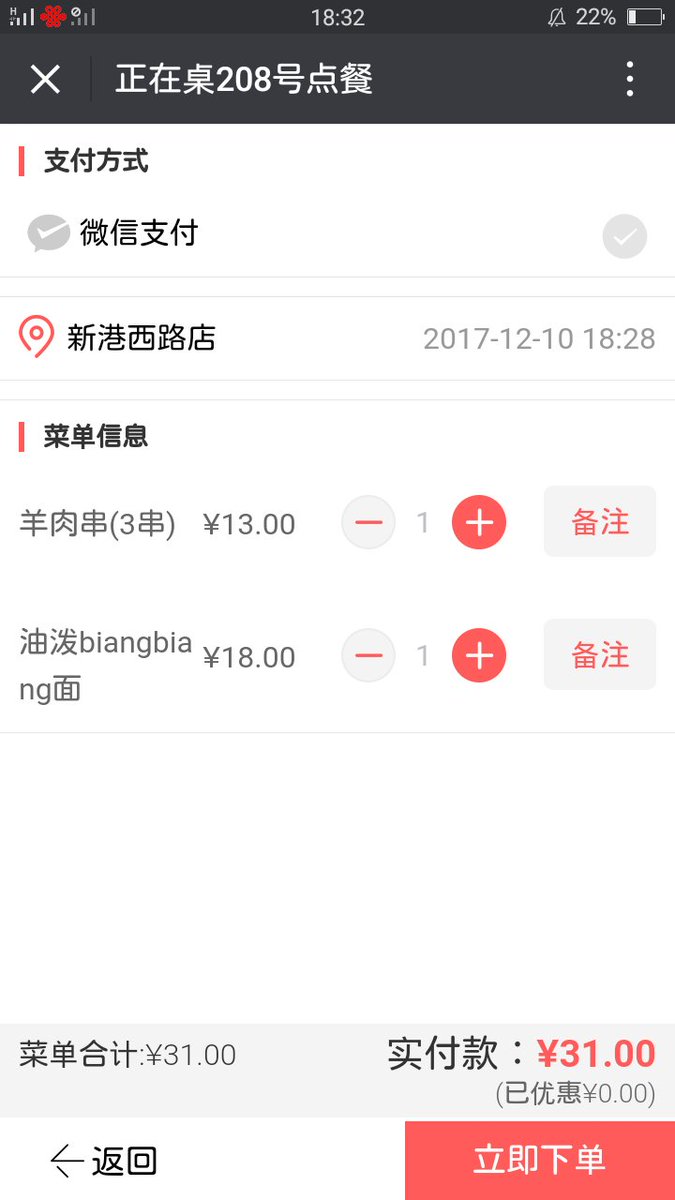Screen dimensions: 675x1200
Task: Decrease quantity of 油泼biangbiang面
Action: click(x=369, y=656)
